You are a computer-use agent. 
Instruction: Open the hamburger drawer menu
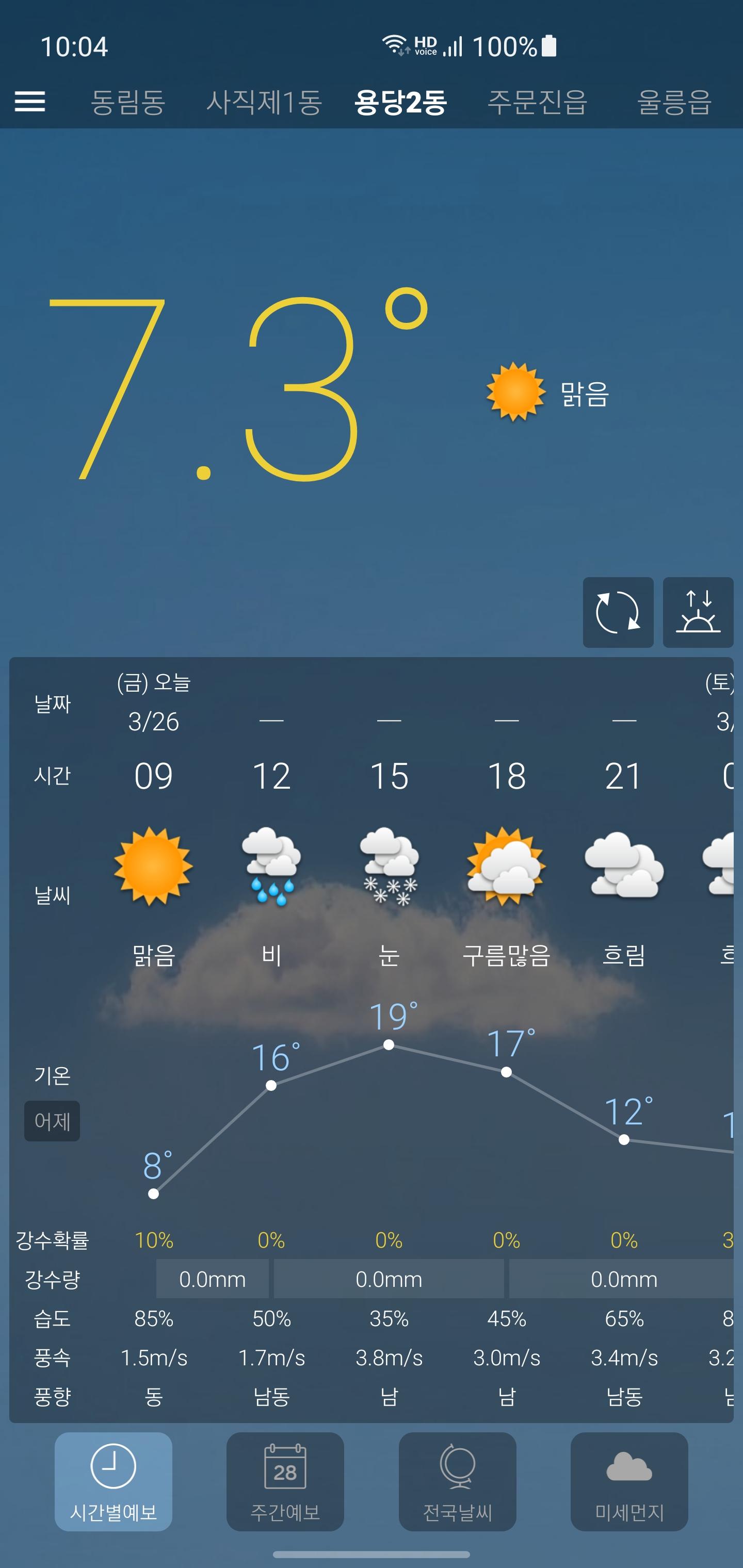pos(30,102)
